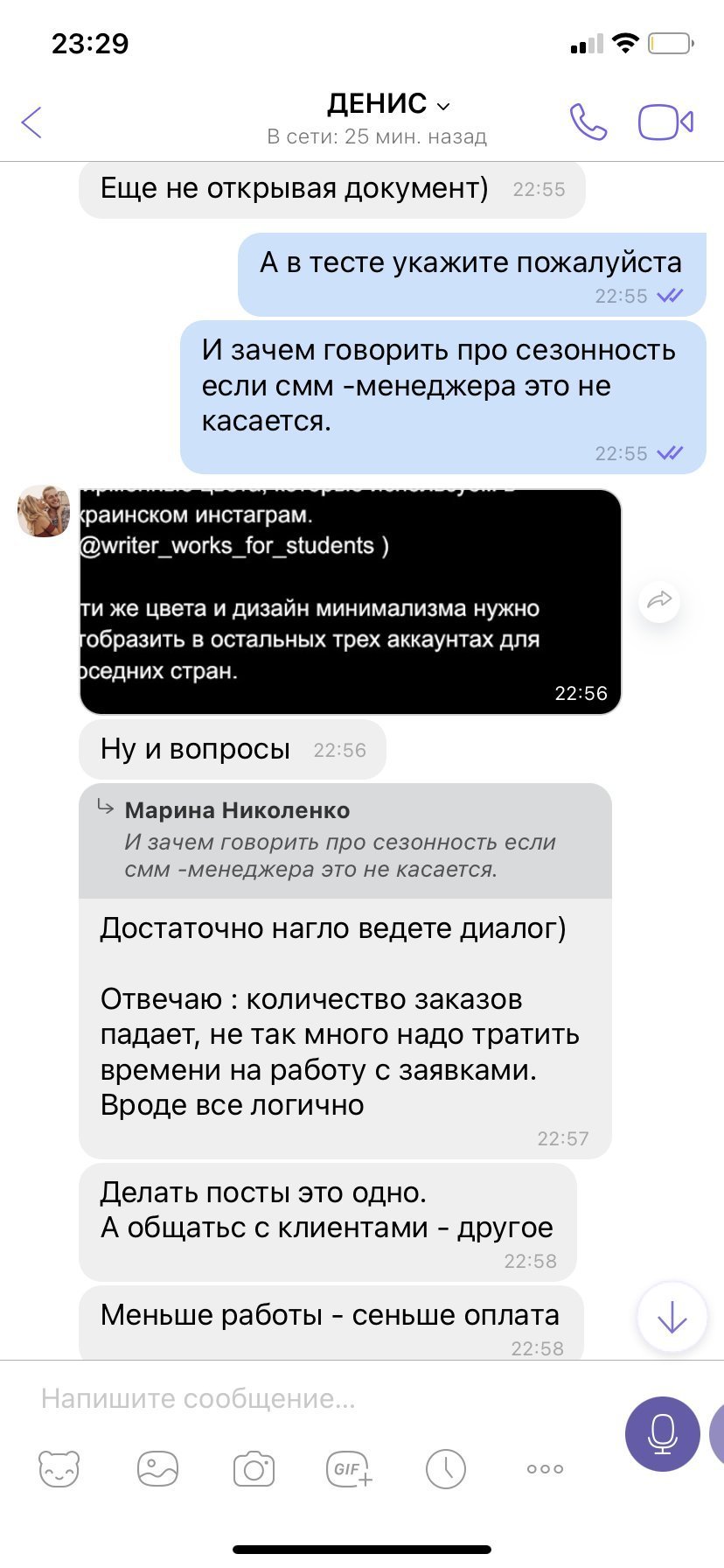The width and height of the screenshot is (724, 1568).
Task: Open more attachment options (three dots)
Action: [x=545, y=1469]
